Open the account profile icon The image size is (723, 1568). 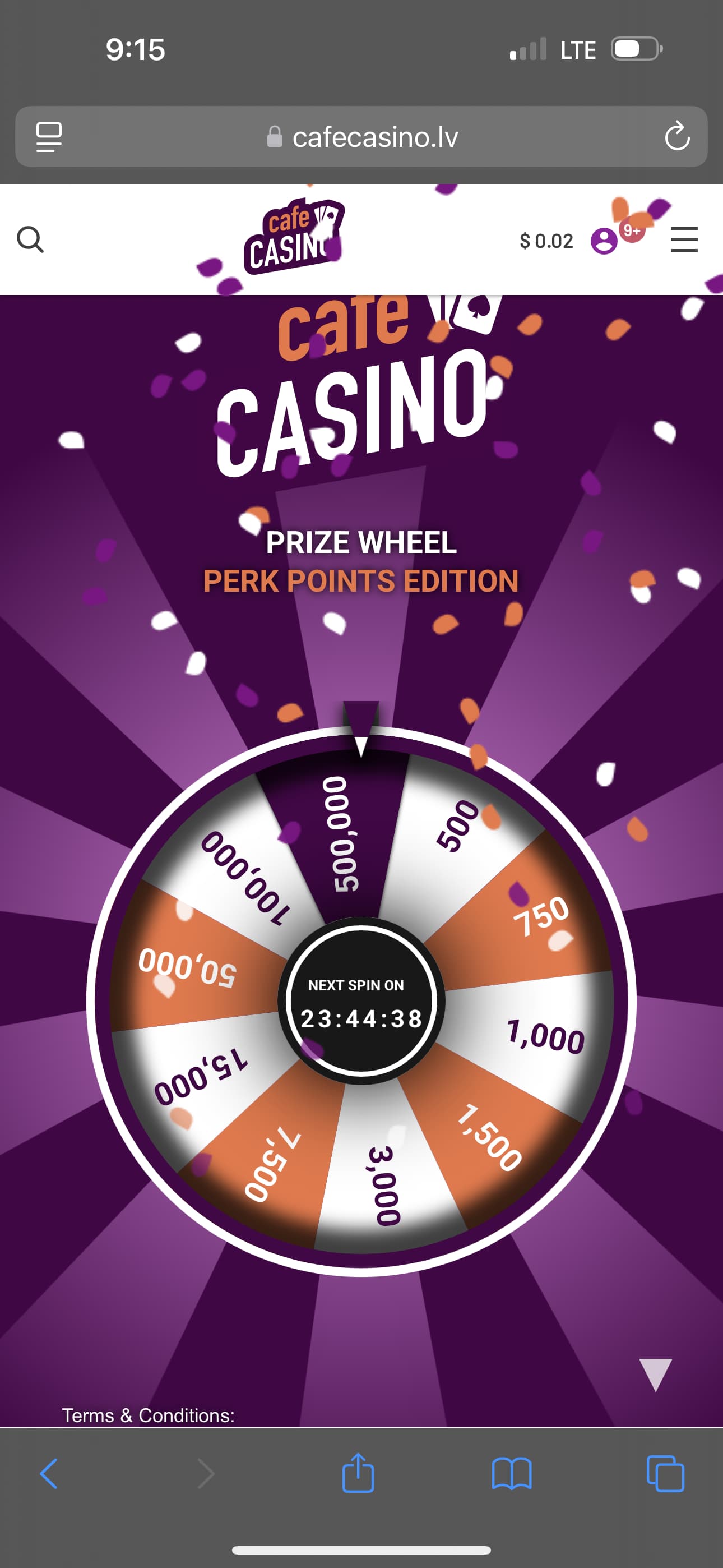604,241
